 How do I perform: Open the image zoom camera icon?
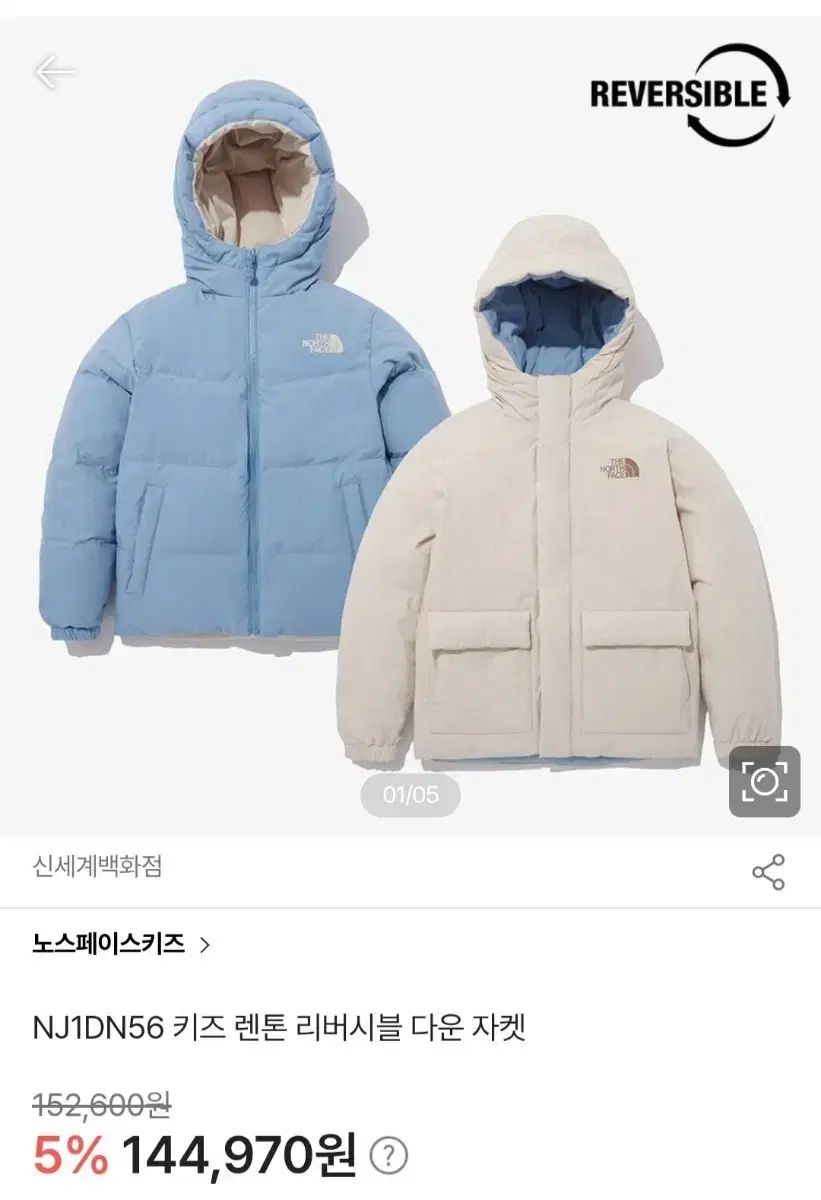[x=765, y=781]
